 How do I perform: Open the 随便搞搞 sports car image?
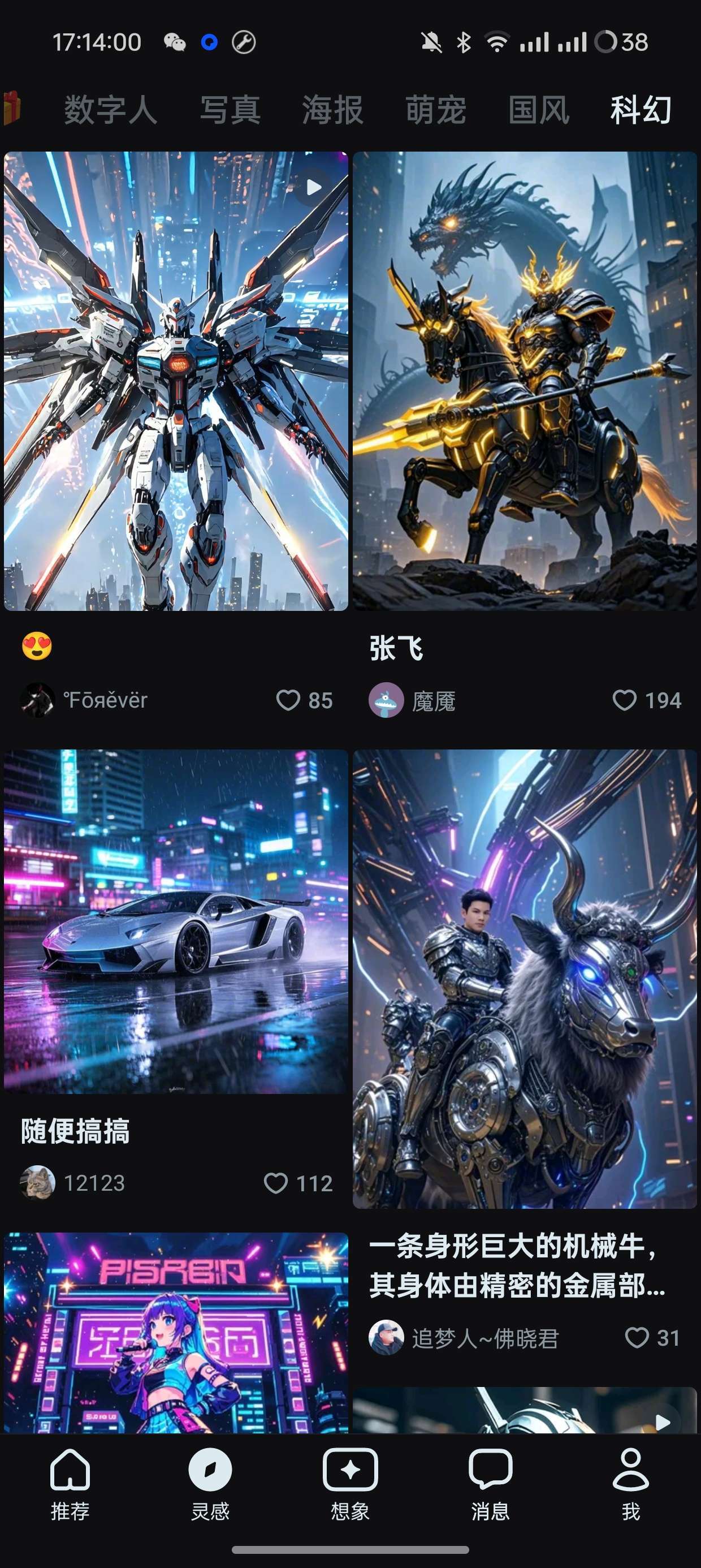coord(176,920)
